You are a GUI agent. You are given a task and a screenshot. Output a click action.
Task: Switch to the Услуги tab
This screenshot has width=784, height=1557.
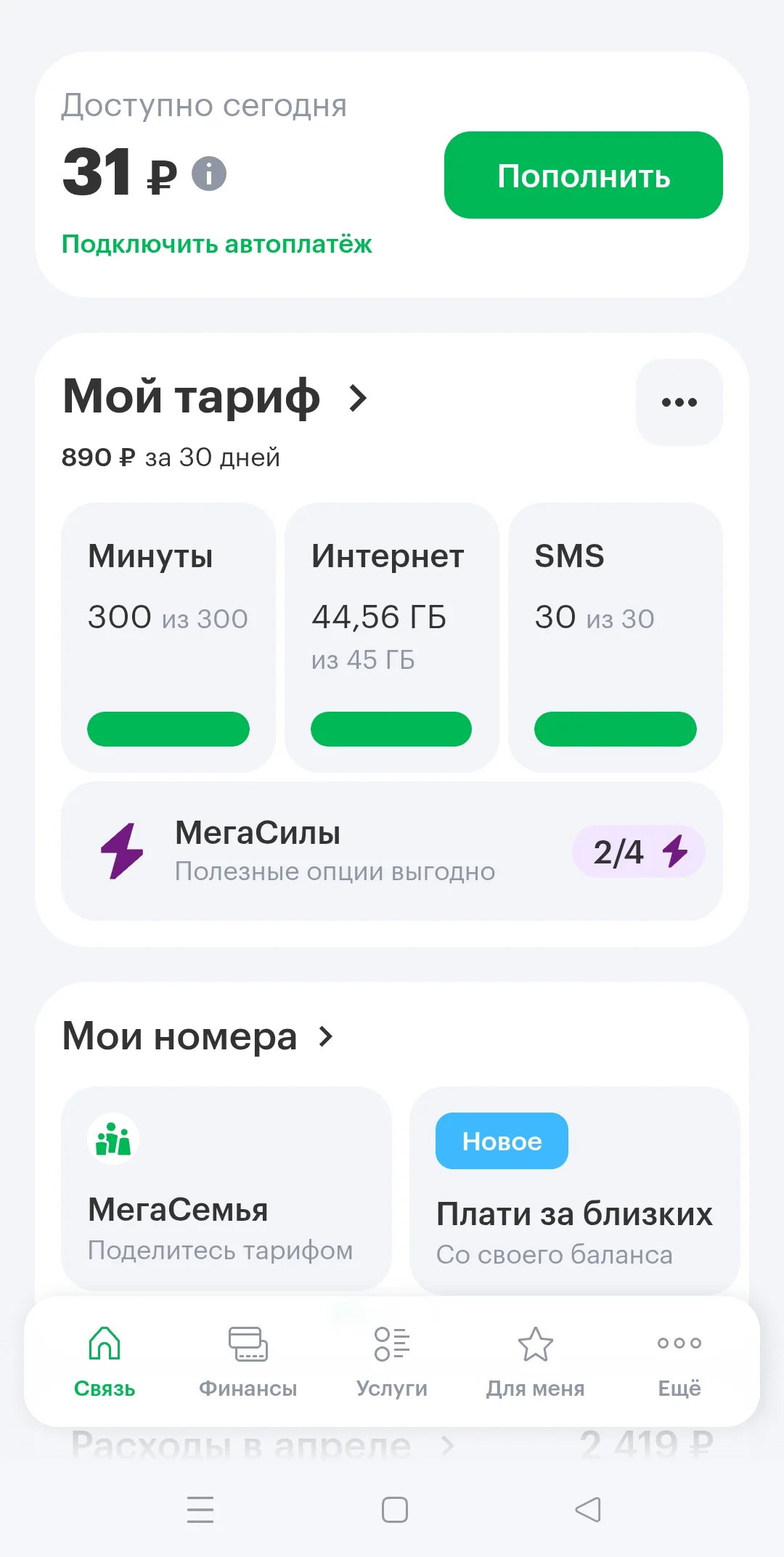391,1362
